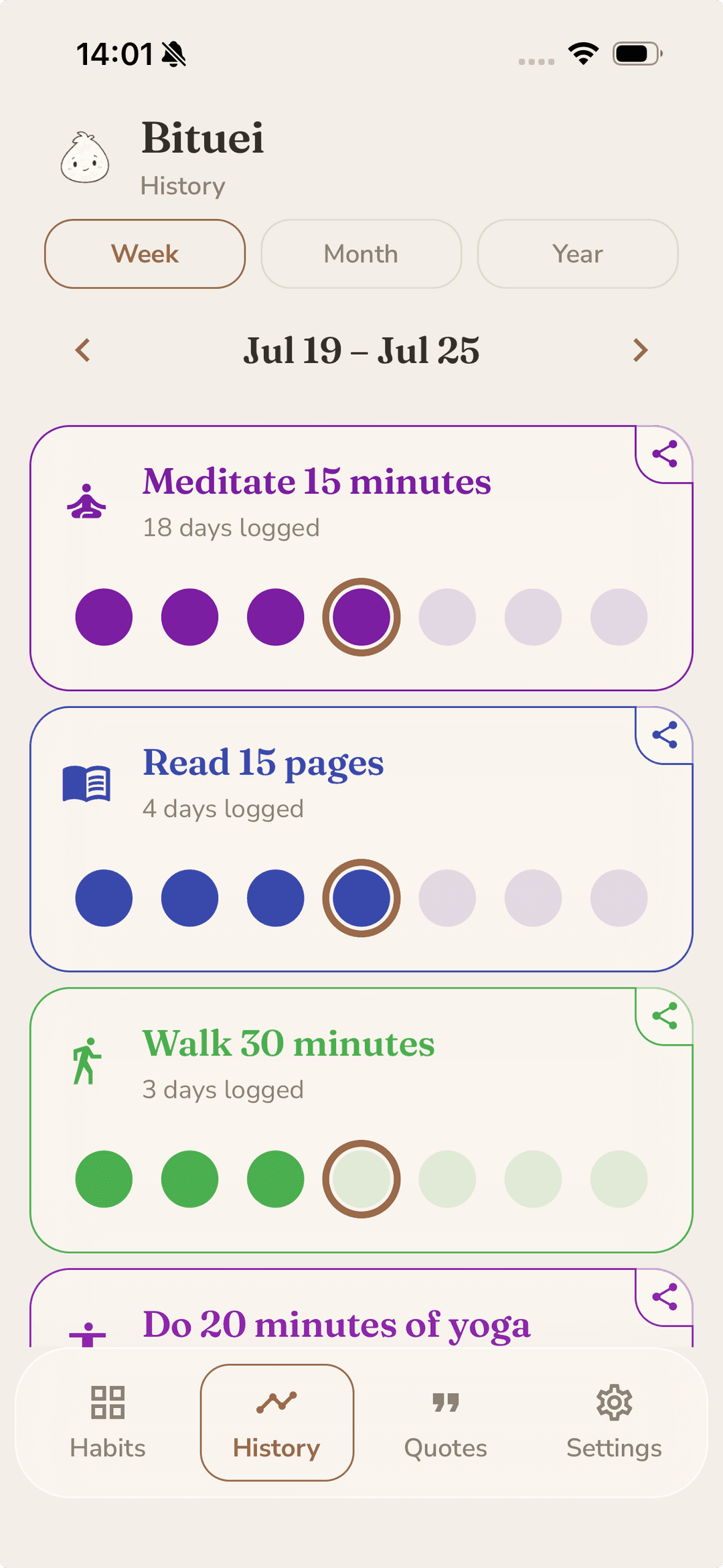Select the Week view
The width and height of the screenshot is (723, 1568).
pyautogui.click(x=145, y=254)
